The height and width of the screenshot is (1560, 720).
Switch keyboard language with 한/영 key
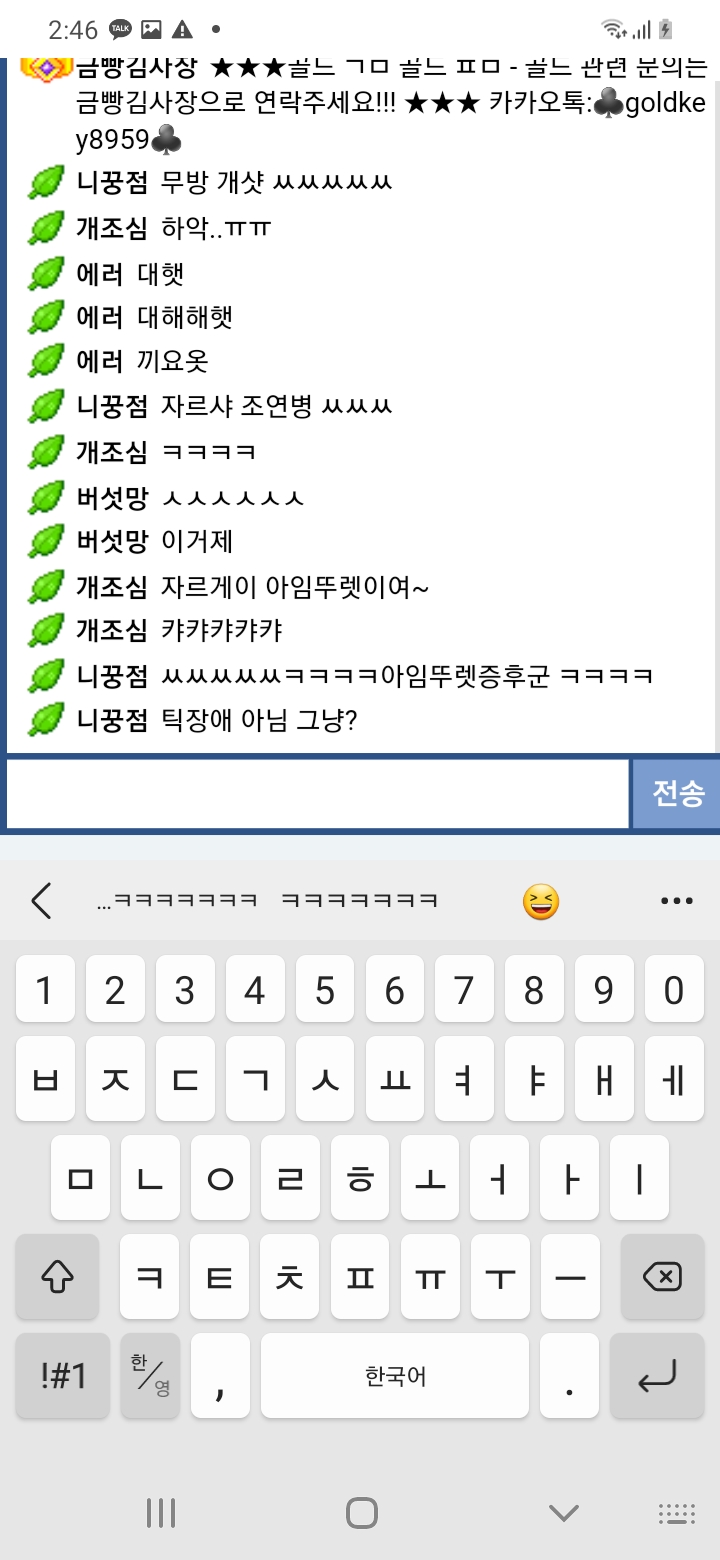coord(150,1376)
